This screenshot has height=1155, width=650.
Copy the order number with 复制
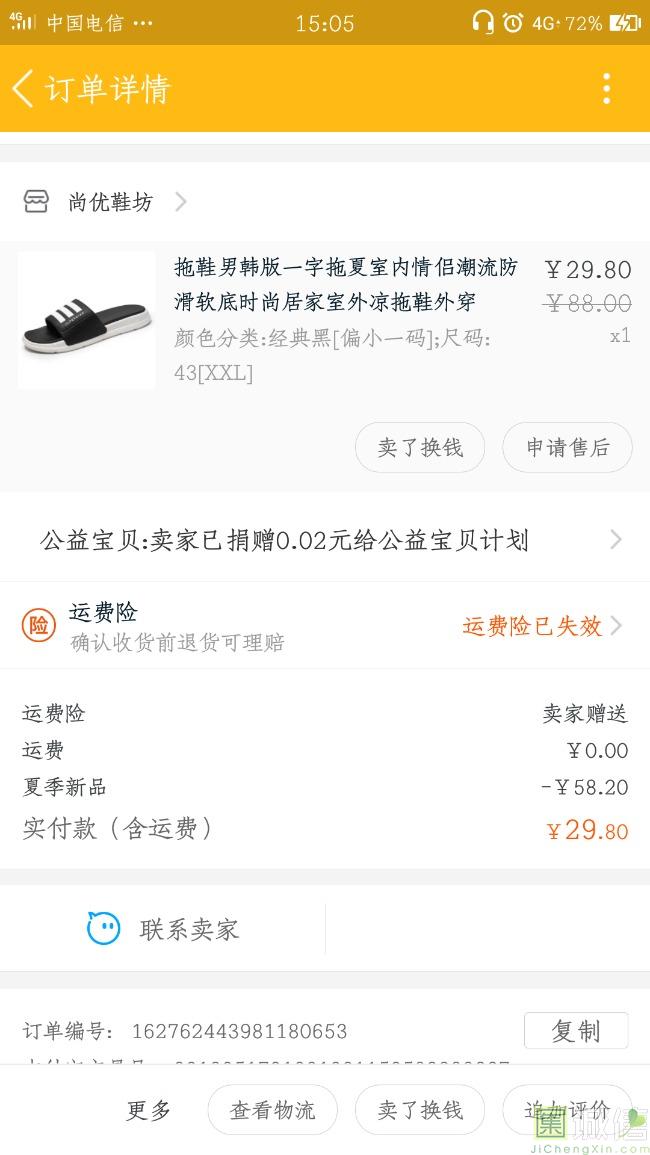pyautogui.click(x=576, y=1030)
